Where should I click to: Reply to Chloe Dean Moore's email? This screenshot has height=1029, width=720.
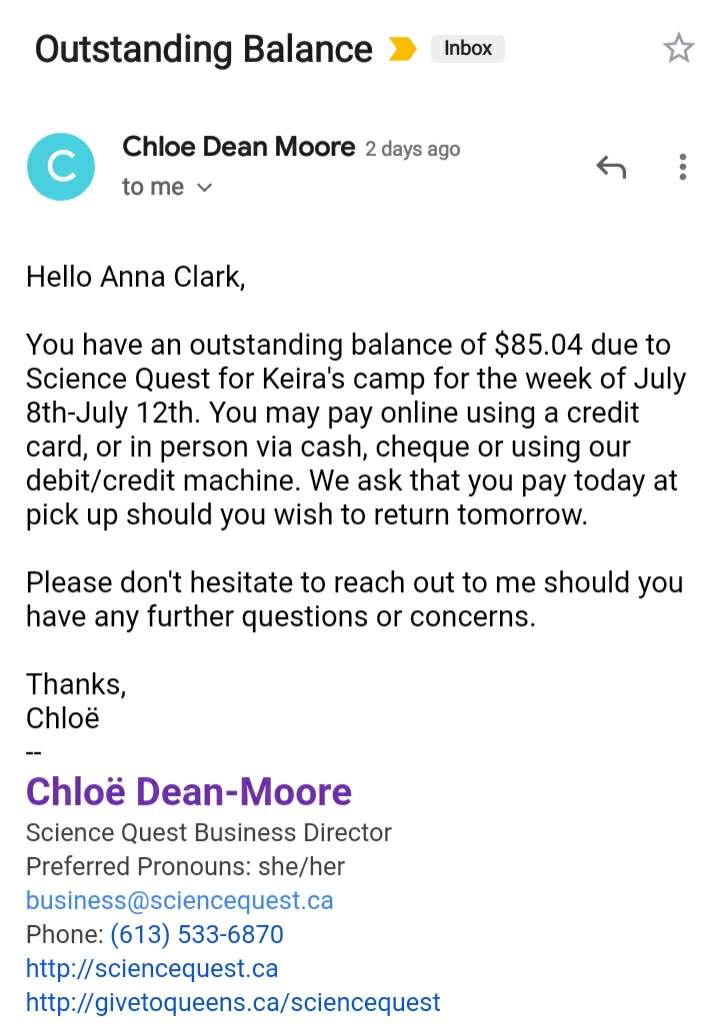pos(611,168)
